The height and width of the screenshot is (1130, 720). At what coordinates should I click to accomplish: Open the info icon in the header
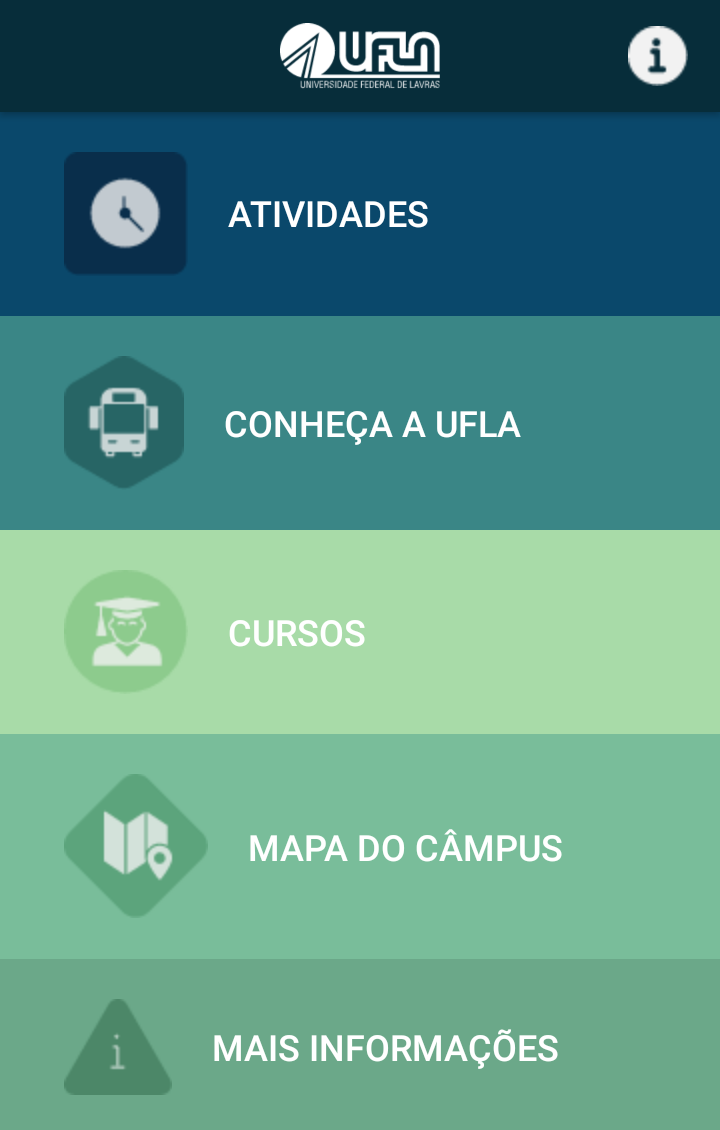(x=657, y=56)
